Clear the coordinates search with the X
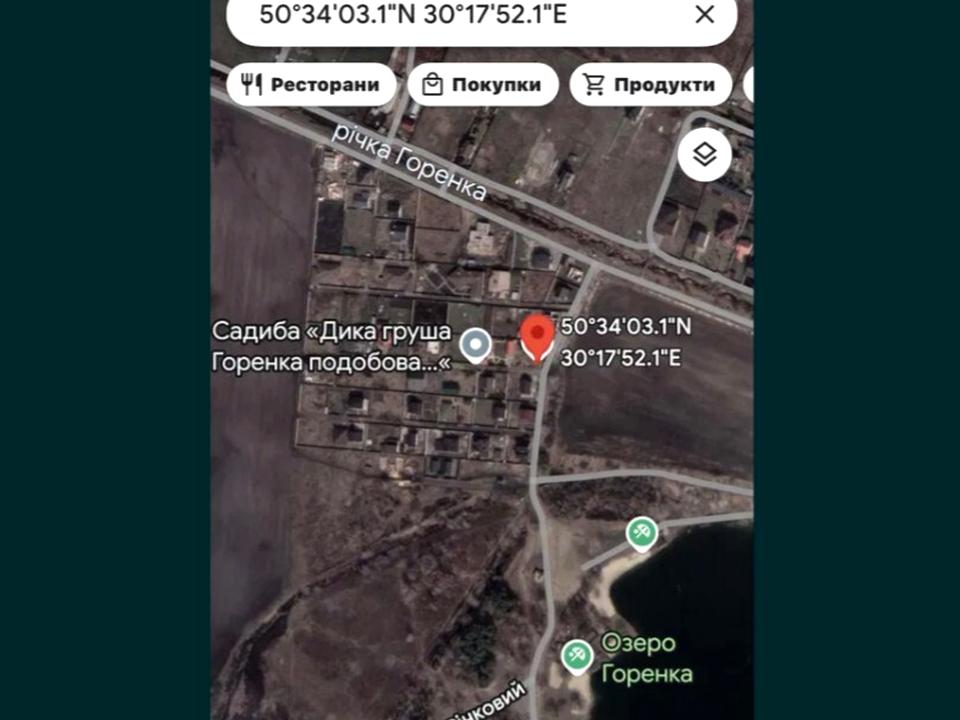Screen dimensions: 960x720 tap(704, 14)
